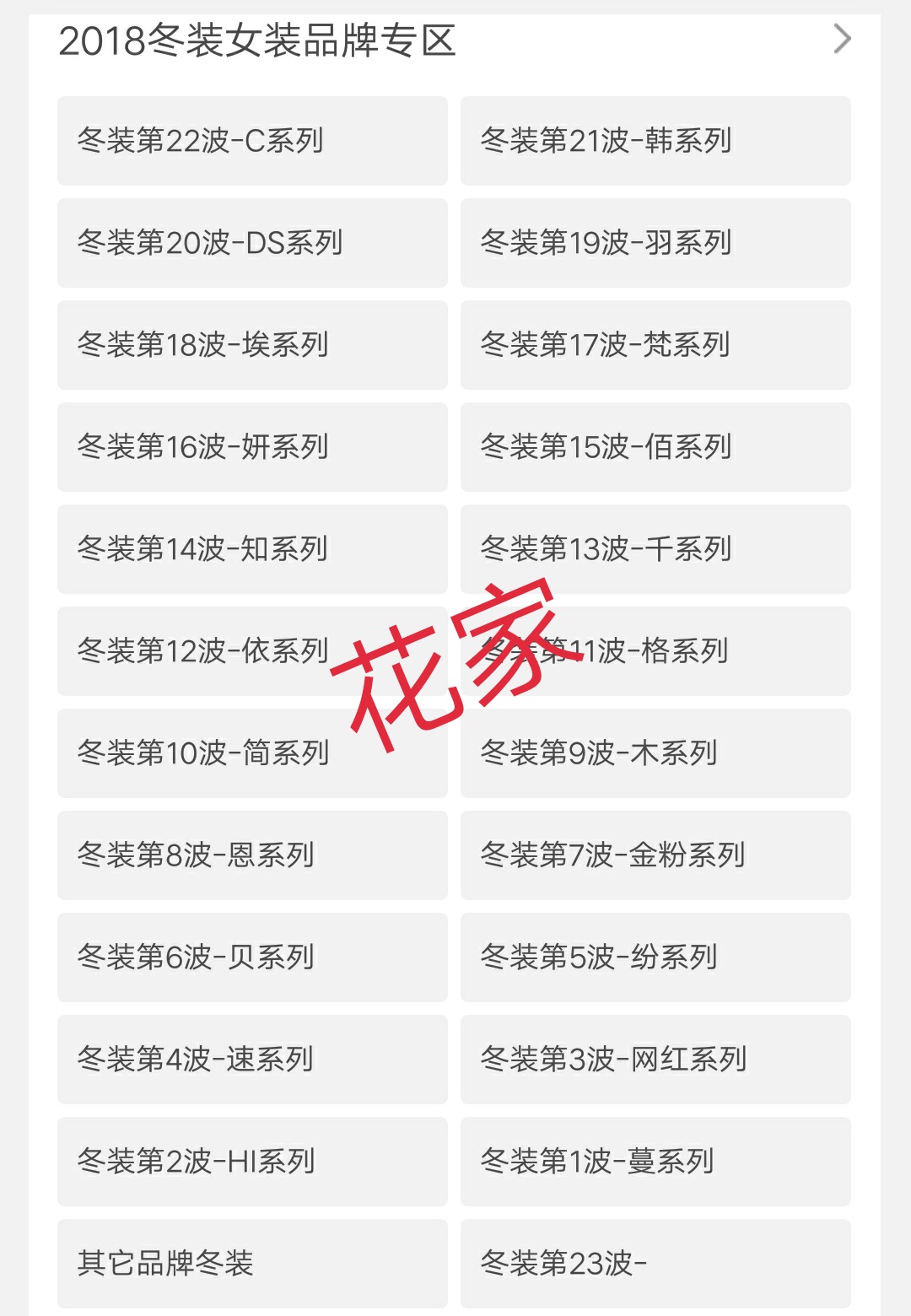Select 冬装第19波-羽系列
Viewport: 911px width, 1316px height.
coord(655,243)
